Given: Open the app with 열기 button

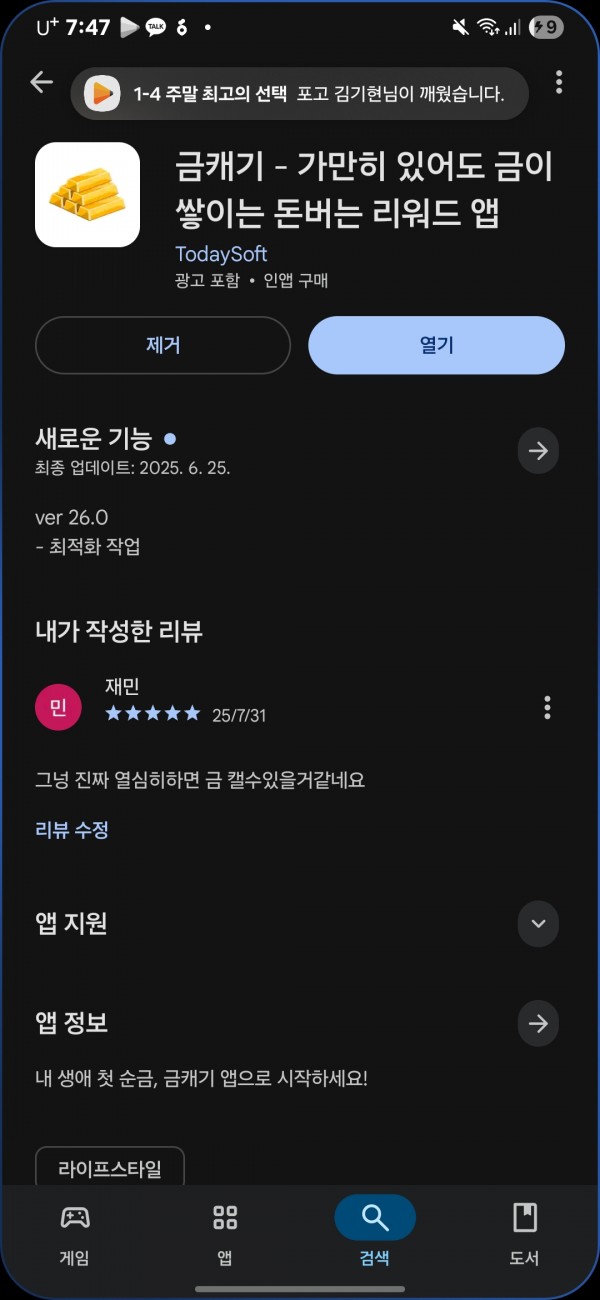Looking at the screenshot, I should (x=436, y=346).
